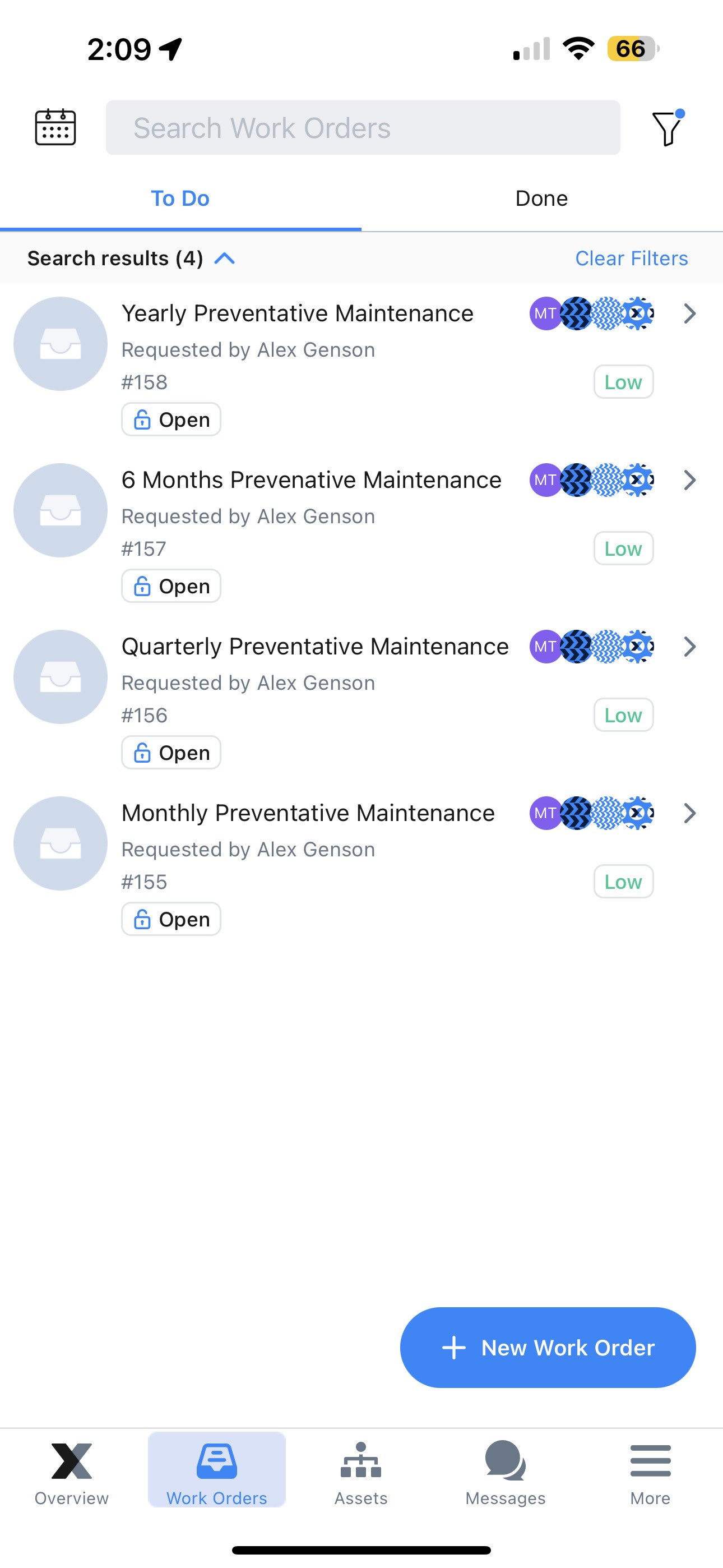Open the calendar view icon
Image resolution: width=723 pixels, height=1568 pixels.
[x=55, y=128]
